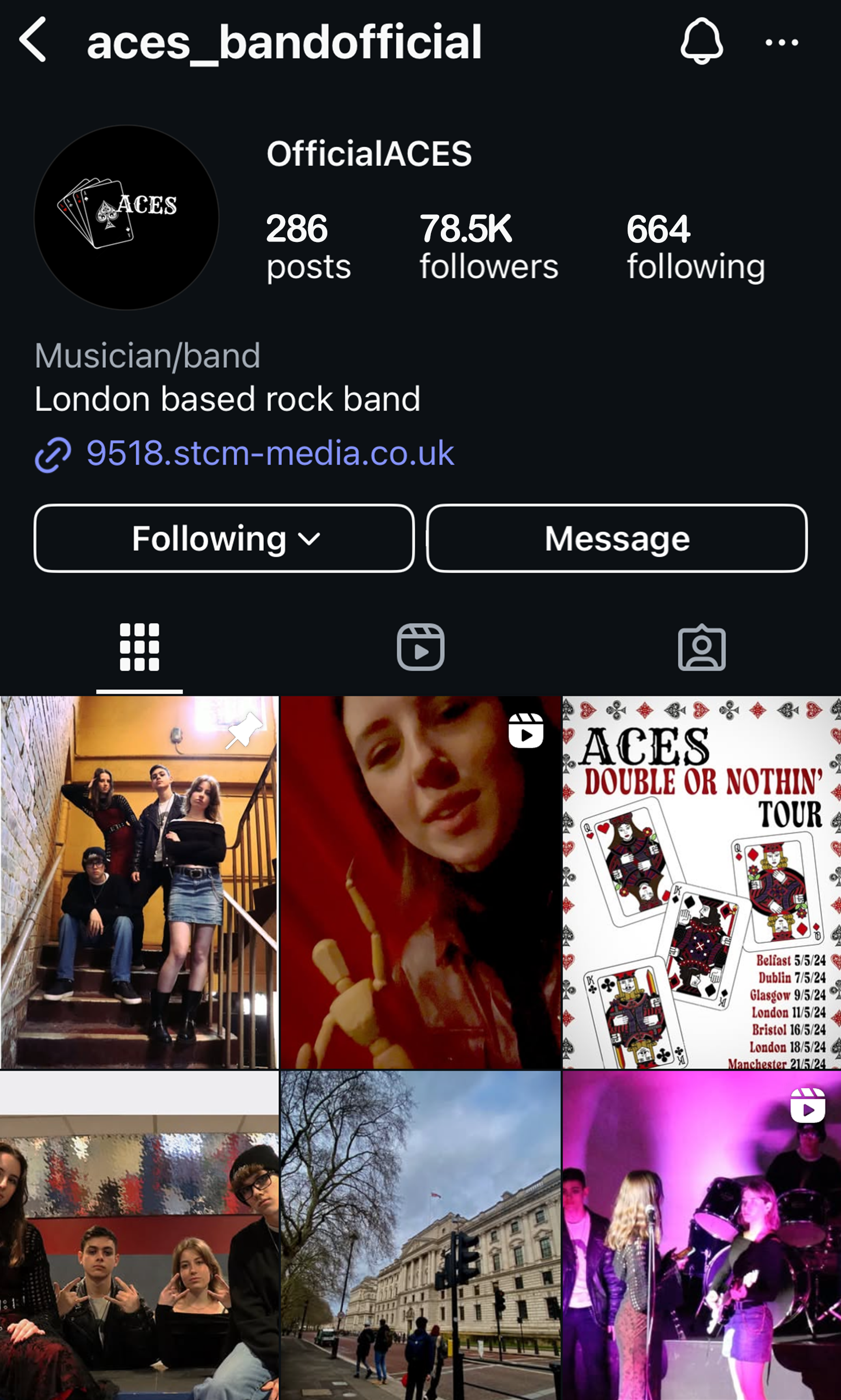Open the reel with the wooden mannequin

click(x=420, y=882)
